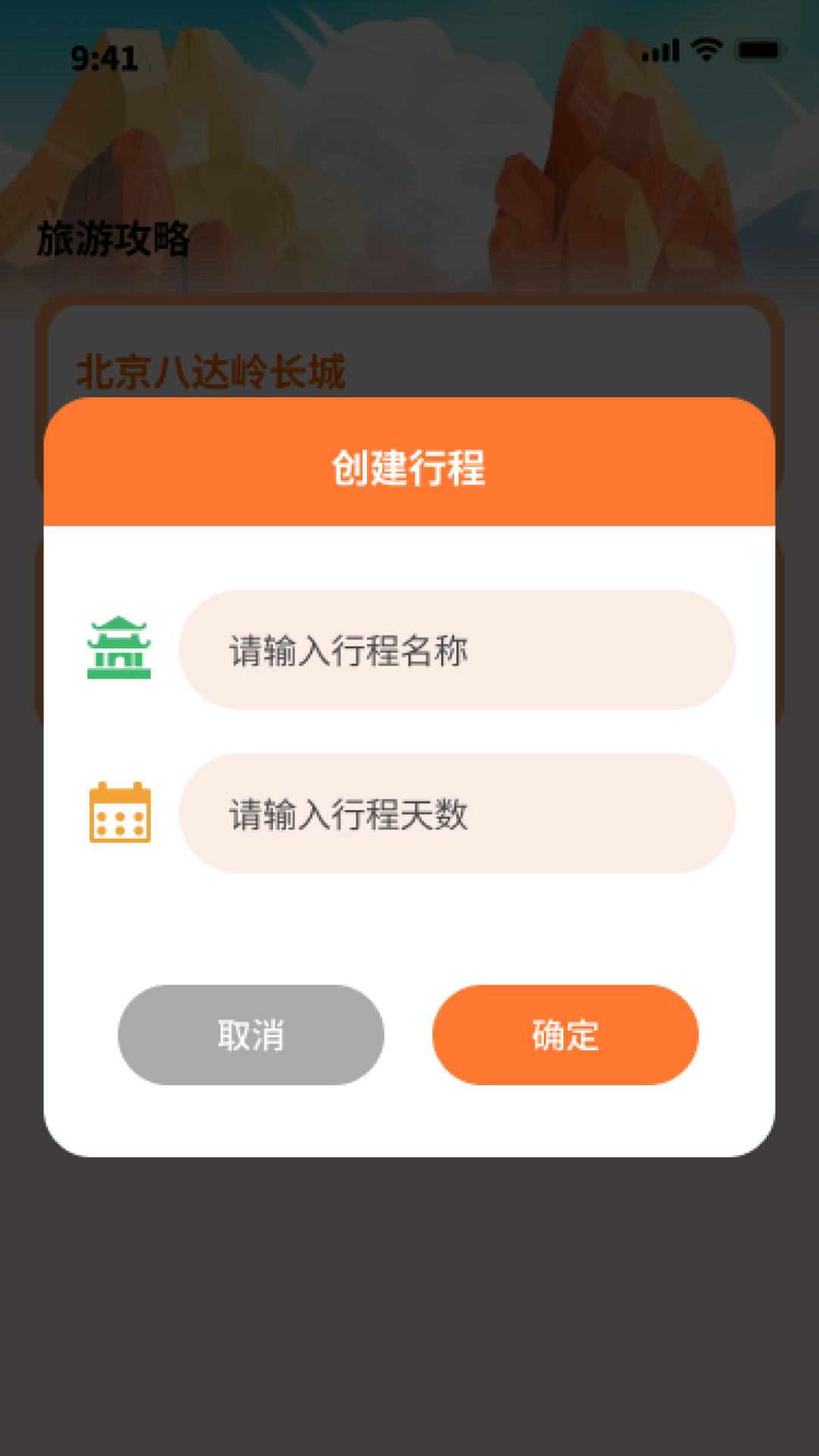The height and width of the screenshot is (1456, 819).
Task: Click the 取消 cancel button
Action: (250, 1034)
